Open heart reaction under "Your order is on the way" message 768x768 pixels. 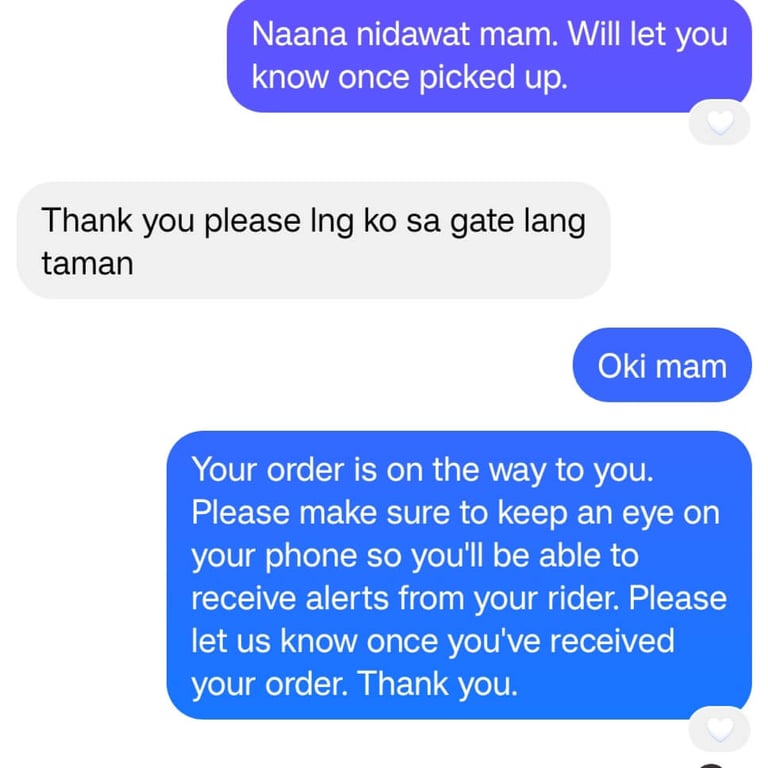[720, 729]
